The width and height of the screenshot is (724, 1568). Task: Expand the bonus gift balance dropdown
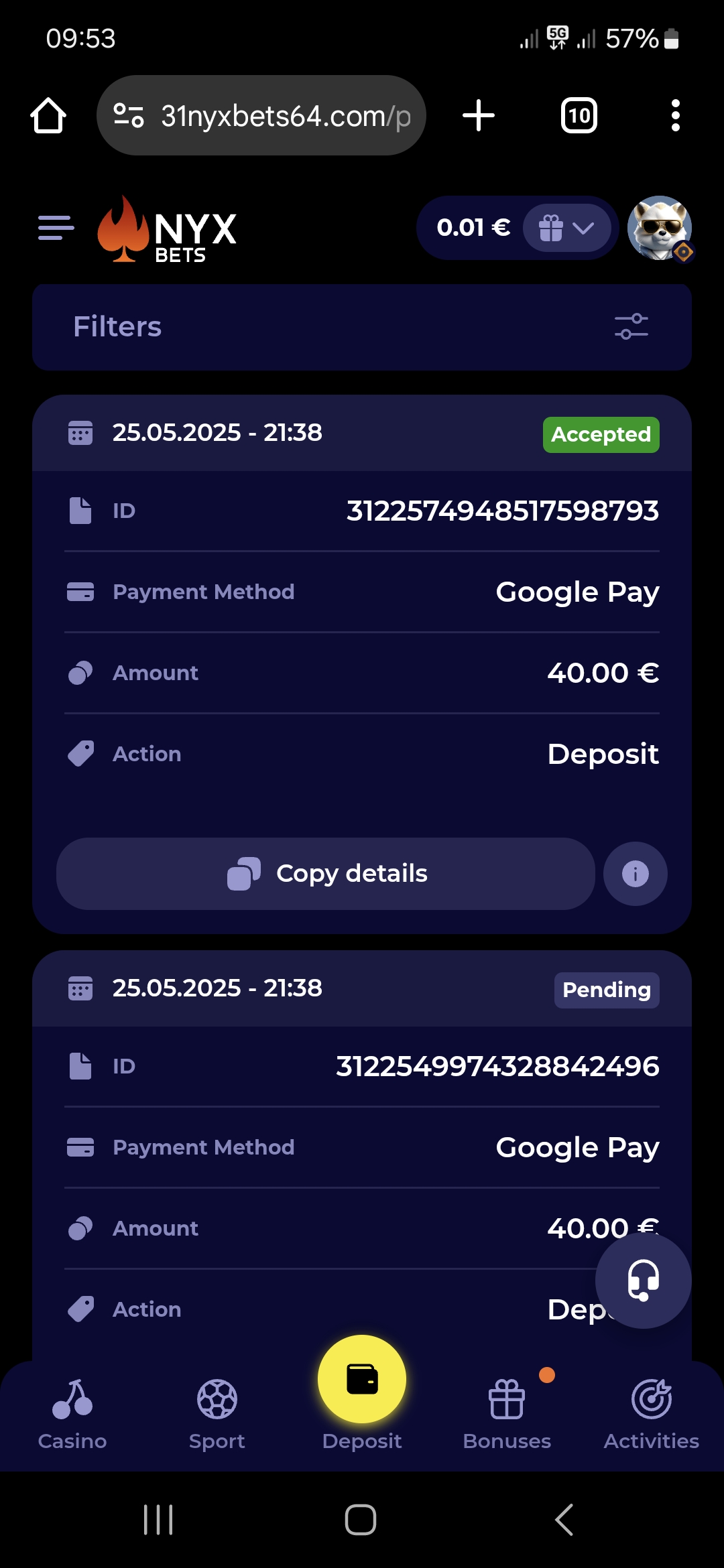coord(566,228)
